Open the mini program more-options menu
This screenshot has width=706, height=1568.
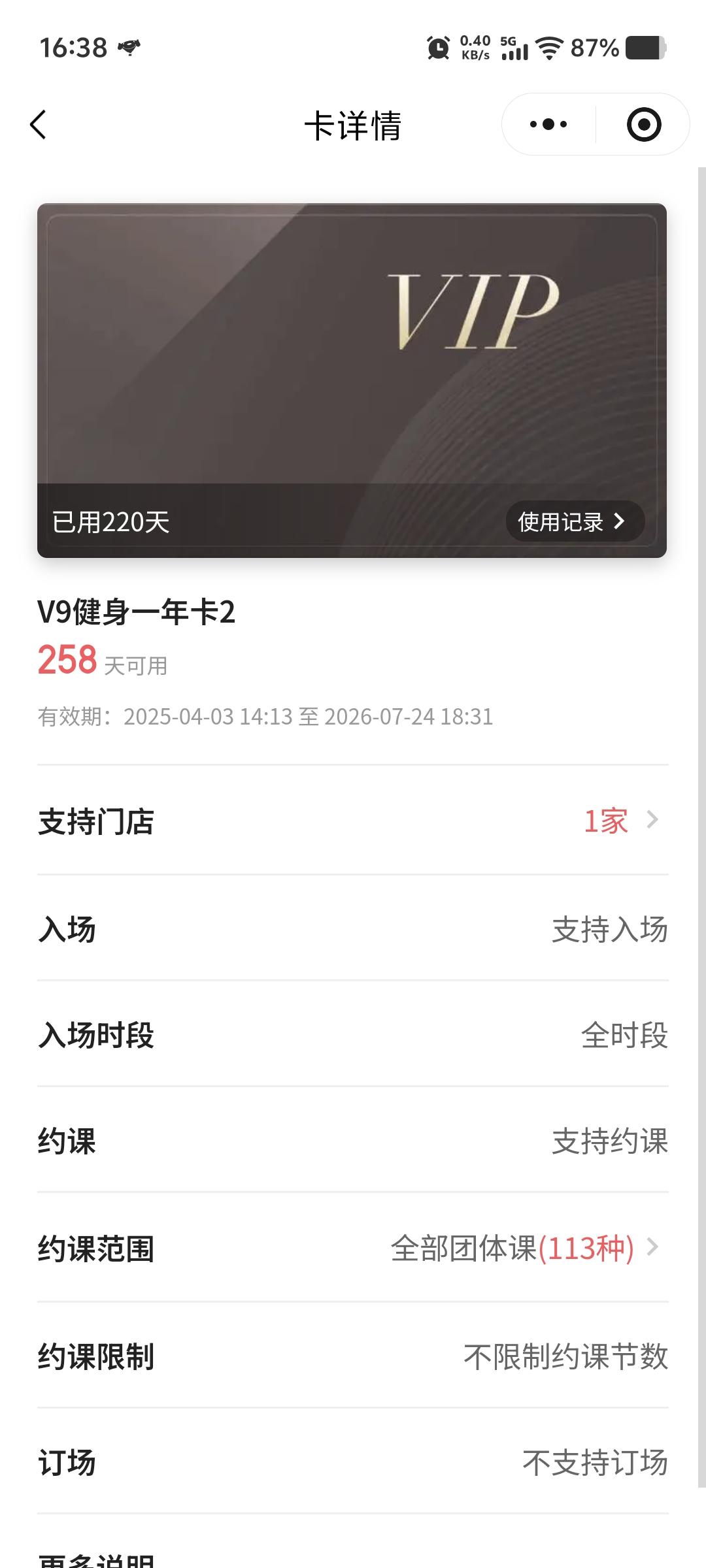(548, 124)
